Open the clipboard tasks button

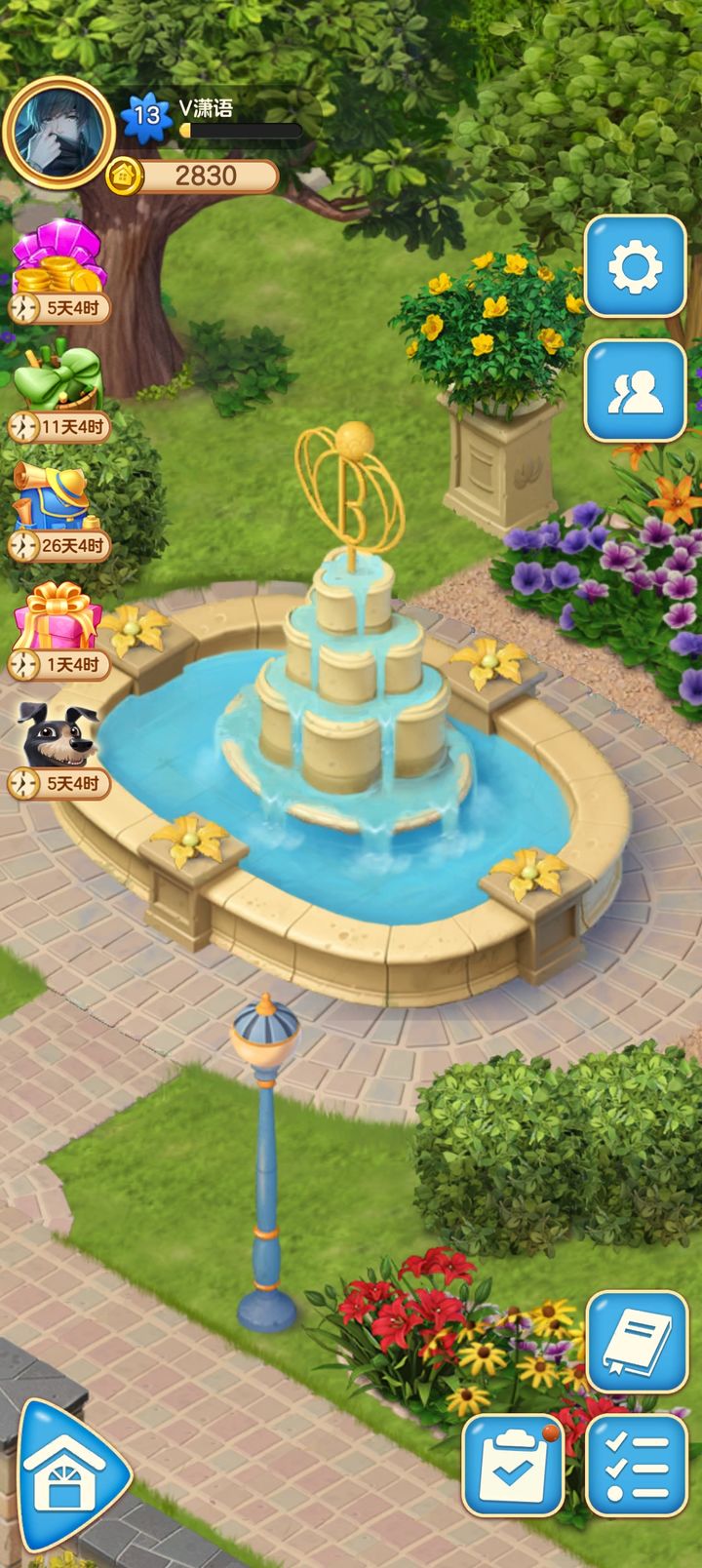pos(513,1465)
